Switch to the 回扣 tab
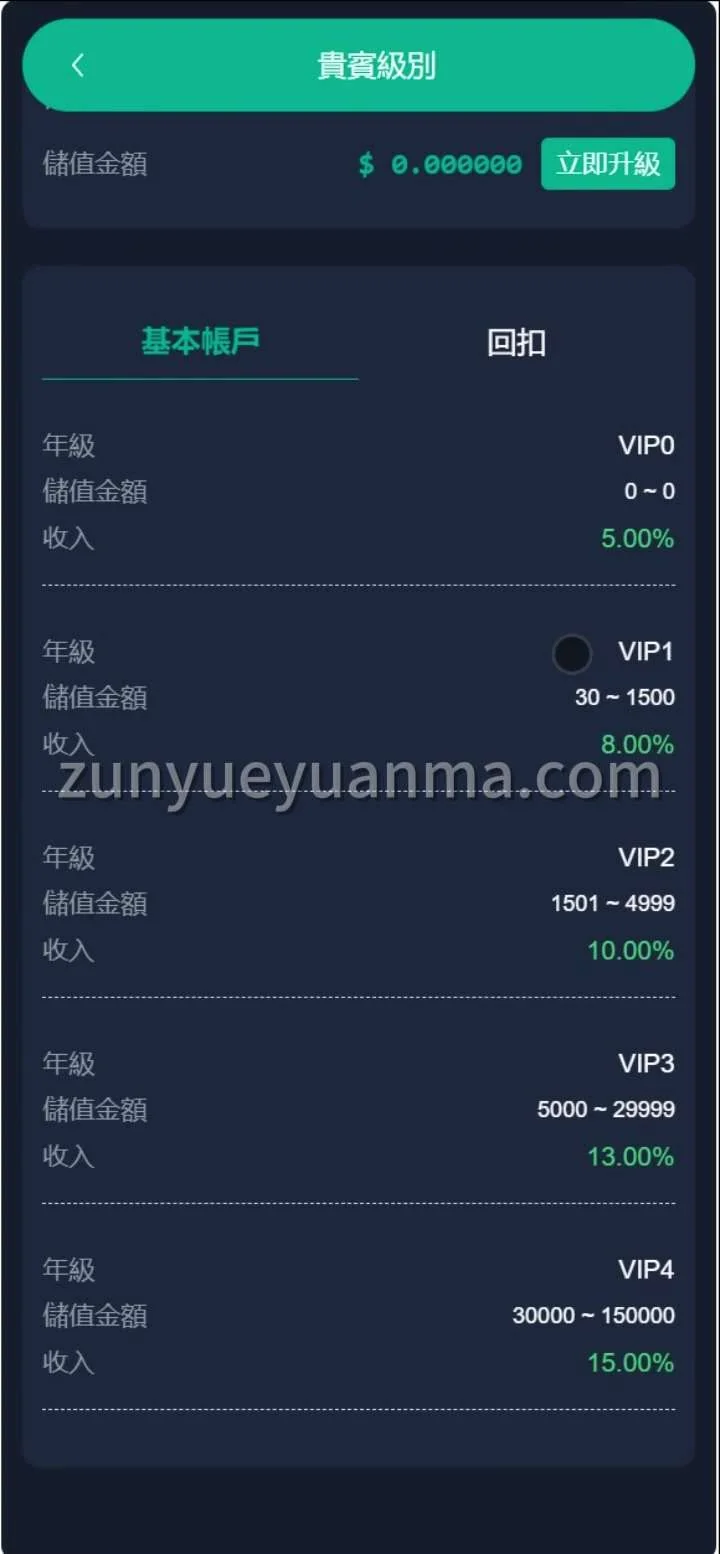This screenshot has height=1554, width=720. point(516,343)
